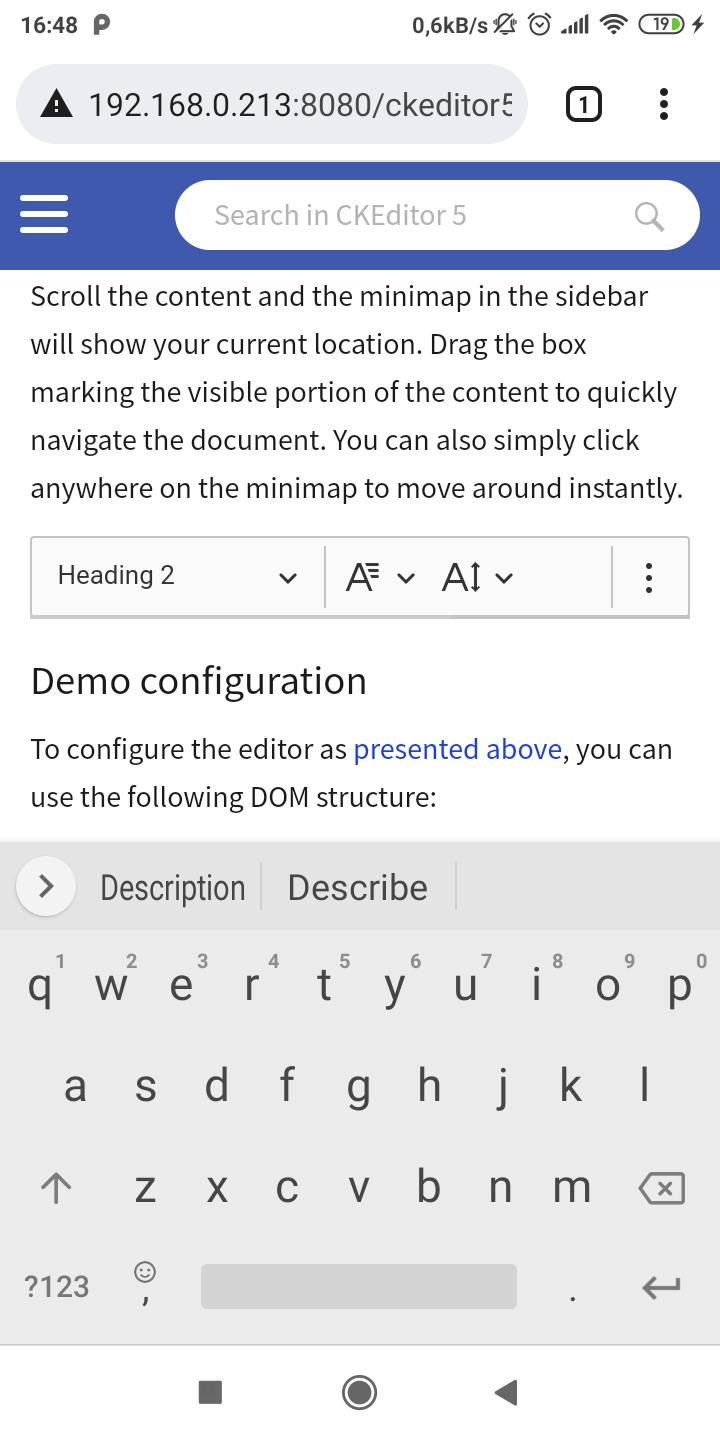Collapse the suggestion strip with the chevron
The image size is (720, 1440).
45,886
